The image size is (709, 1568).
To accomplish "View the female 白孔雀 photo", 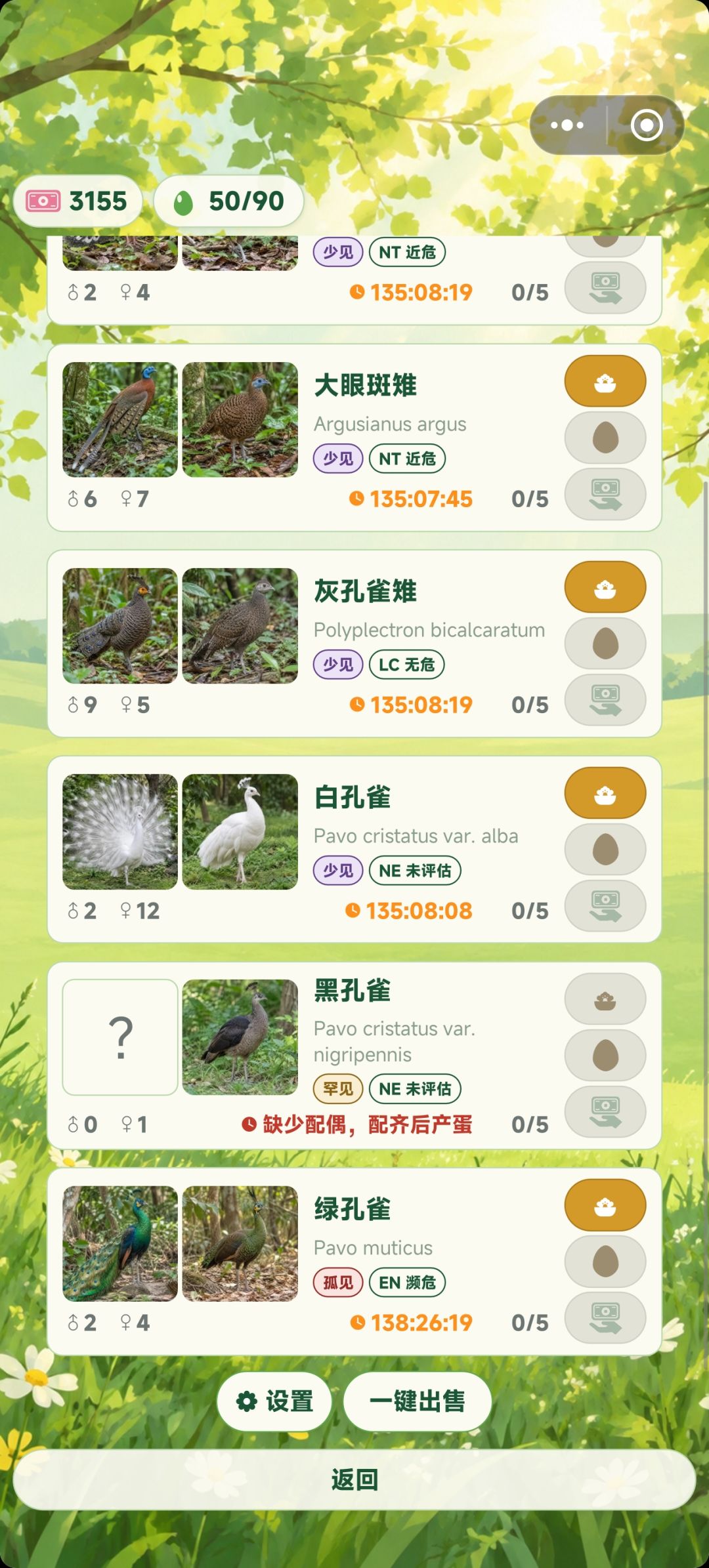I will (x=240, y=832).
